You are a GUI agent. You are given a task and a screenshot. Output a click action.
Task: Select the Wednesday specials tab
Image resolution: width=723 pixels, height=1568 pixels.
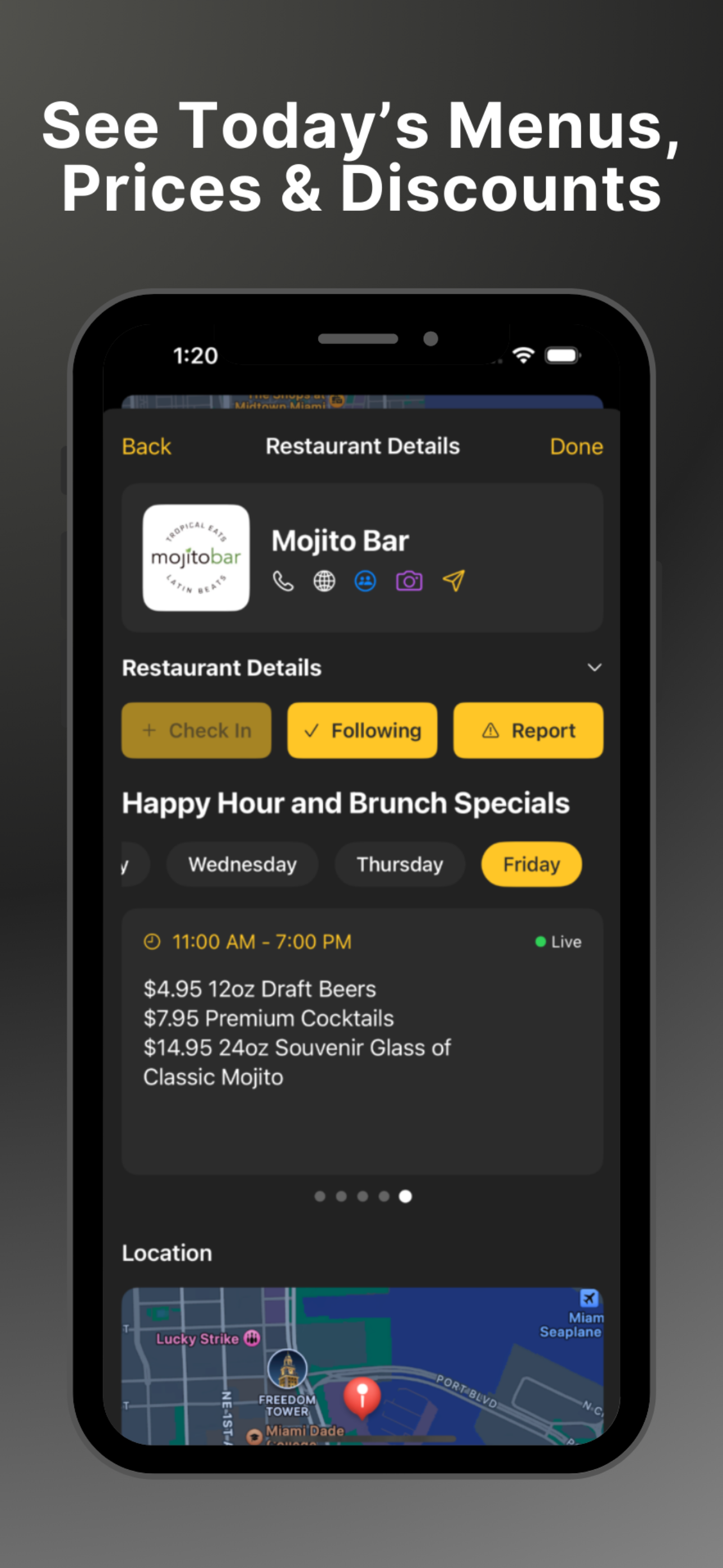click(x=242, y=864)
